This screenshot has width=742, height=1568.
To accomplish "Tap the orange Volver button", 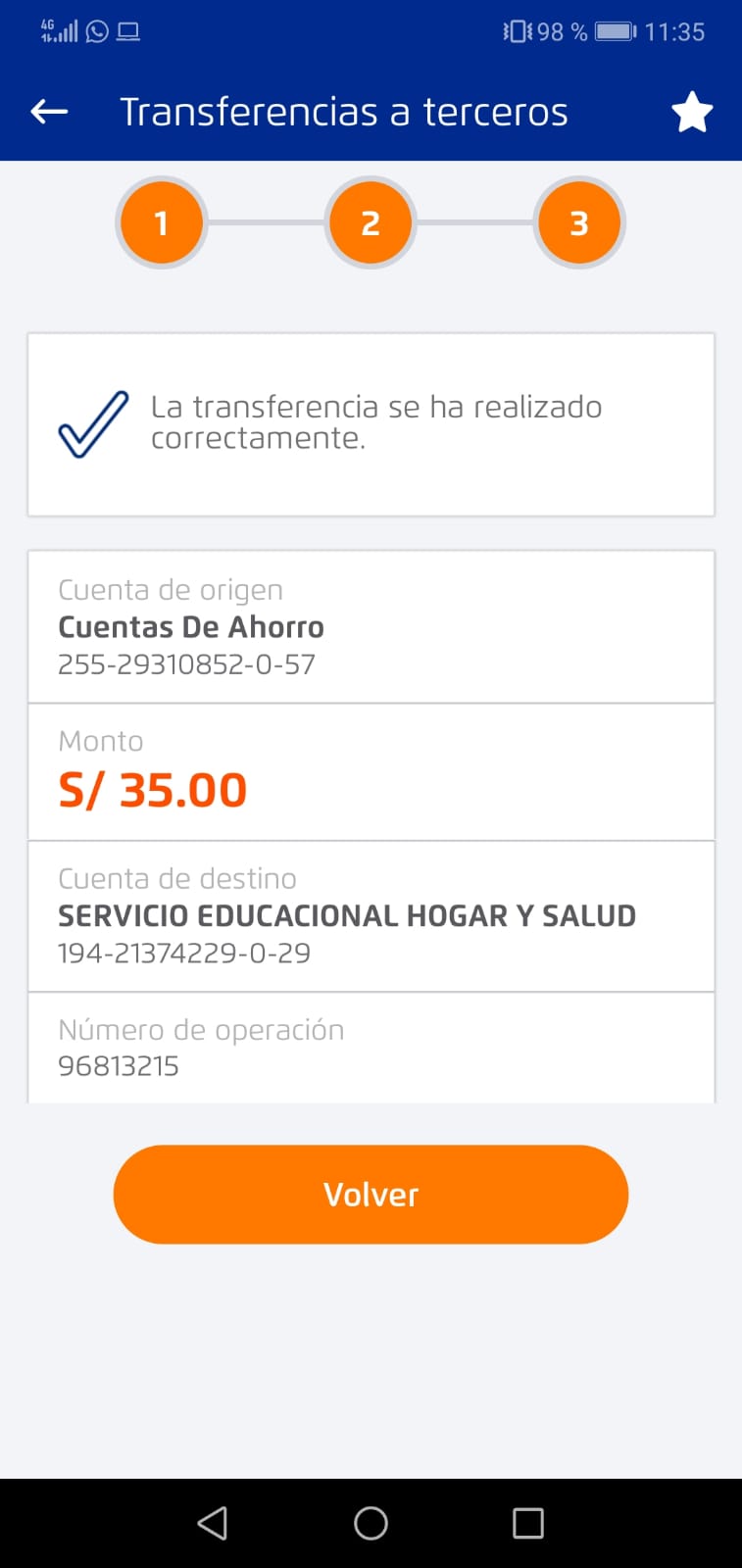I will [371, 1195].
